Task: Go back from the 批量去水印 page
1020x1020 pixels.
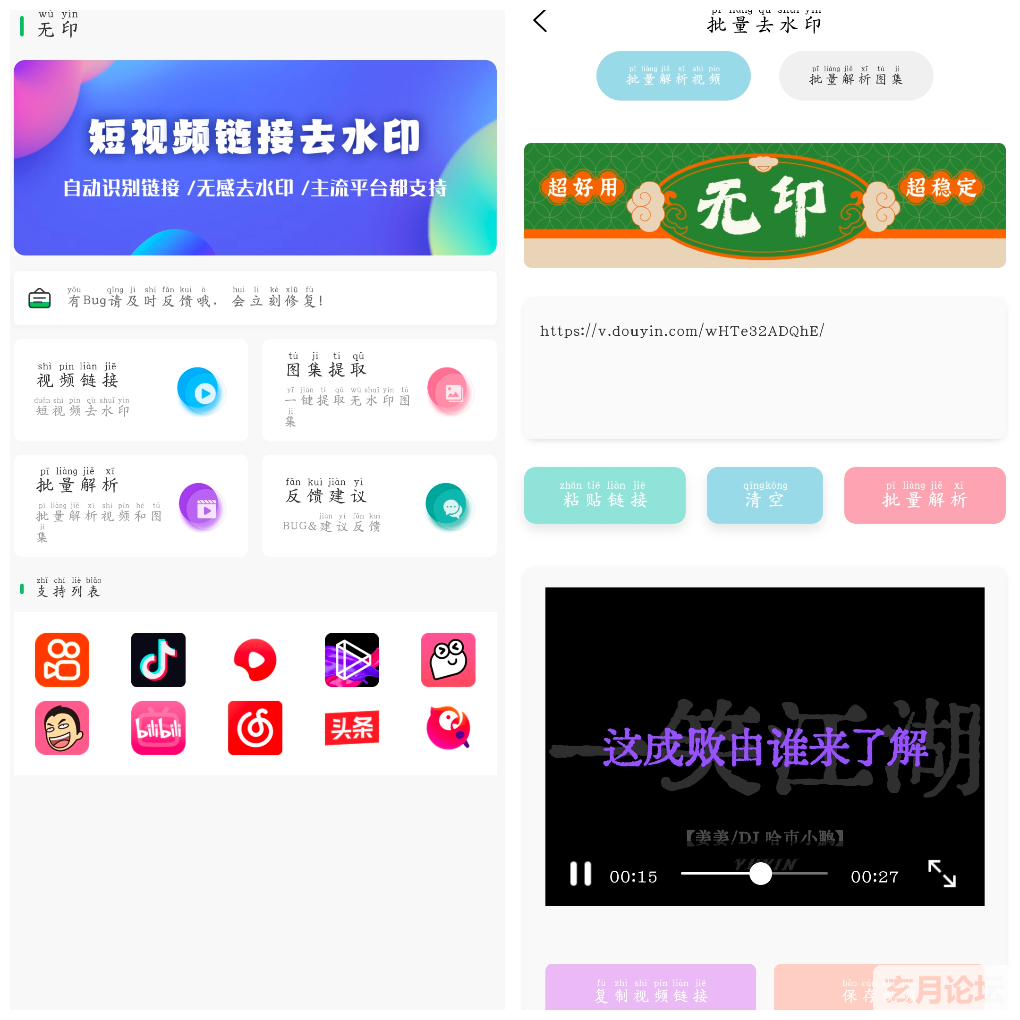Action: point(540,21)
